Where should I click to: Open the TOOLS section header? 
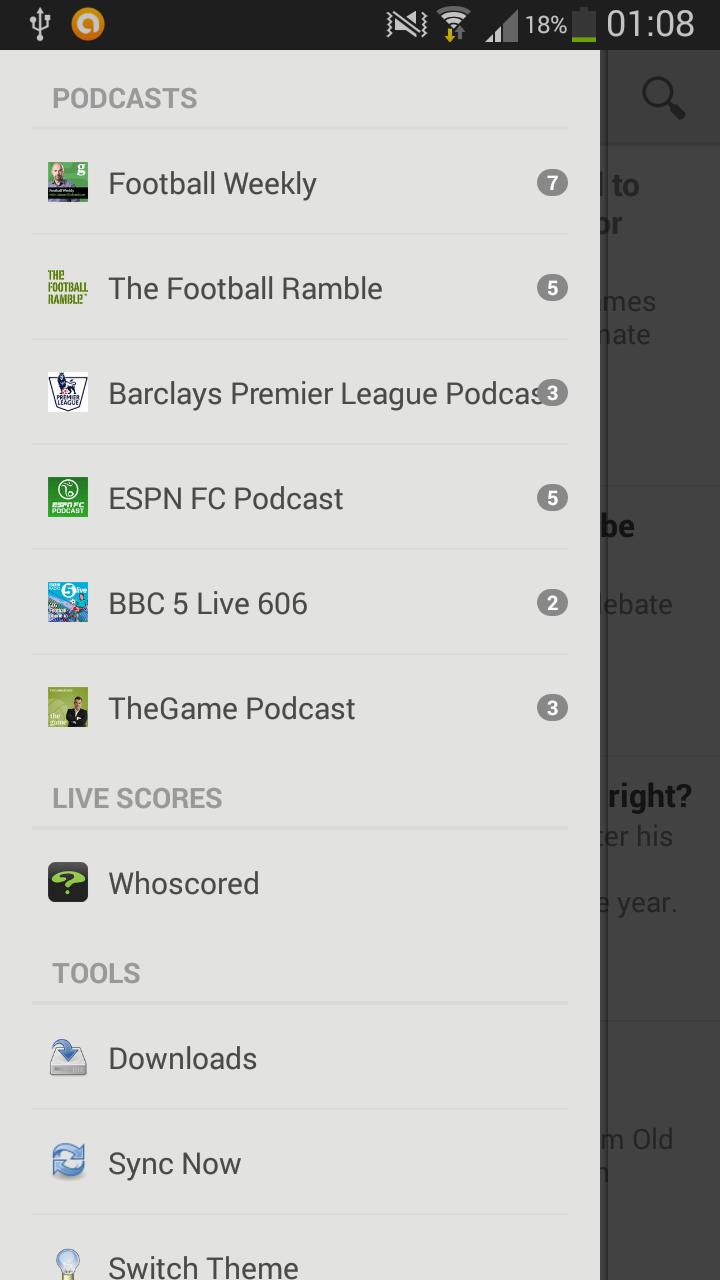(x=95, y=973)
